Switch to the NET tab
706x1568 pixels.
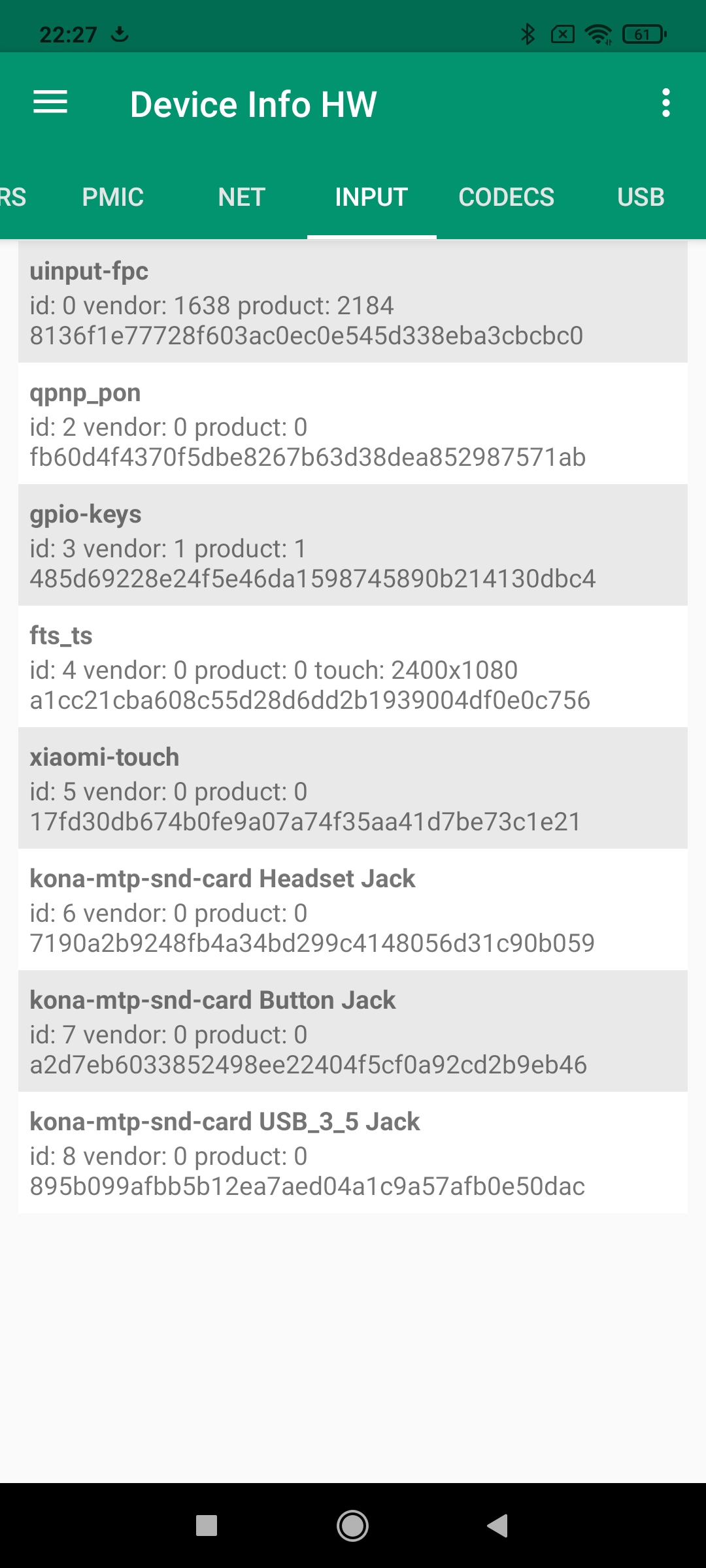coord(241,197)
